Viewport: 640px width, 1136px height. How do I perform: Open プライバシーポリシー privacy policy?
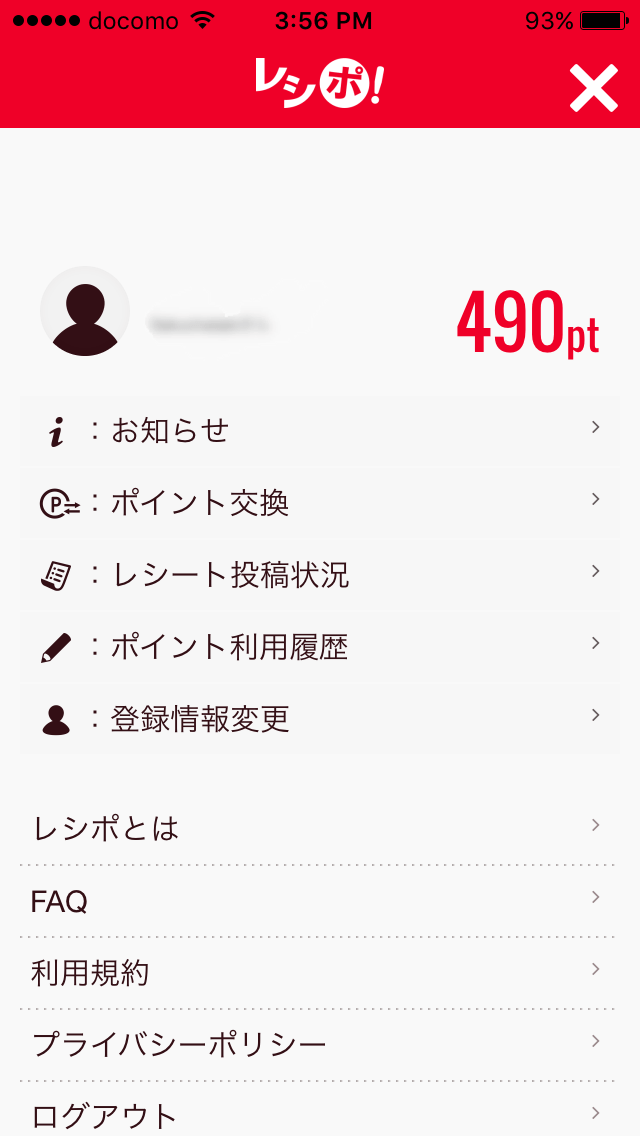pyautogui.click(x=320, y=1045)
